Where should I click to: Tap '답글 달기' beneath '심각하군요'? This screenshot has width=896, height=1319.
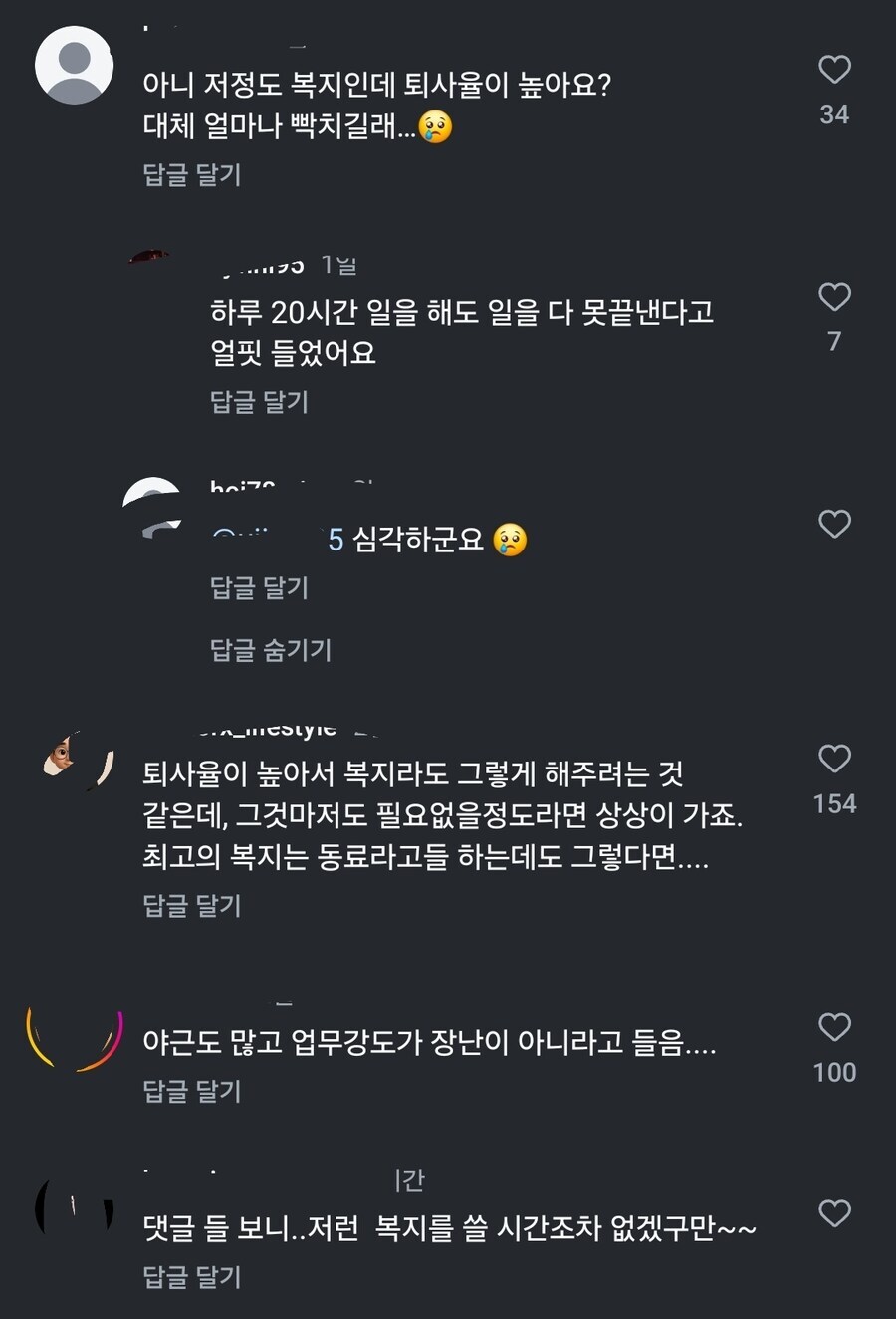tap(261, 588)
